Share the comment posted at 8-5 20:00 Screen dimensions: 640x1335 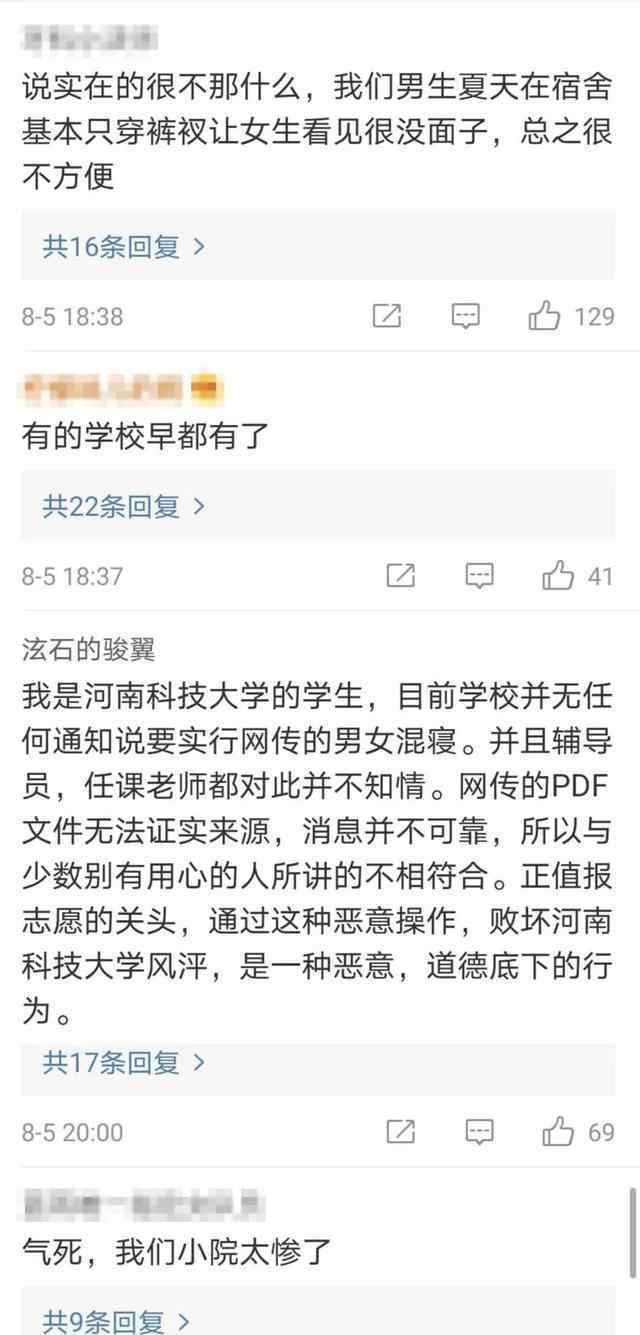coord(401,1132)
